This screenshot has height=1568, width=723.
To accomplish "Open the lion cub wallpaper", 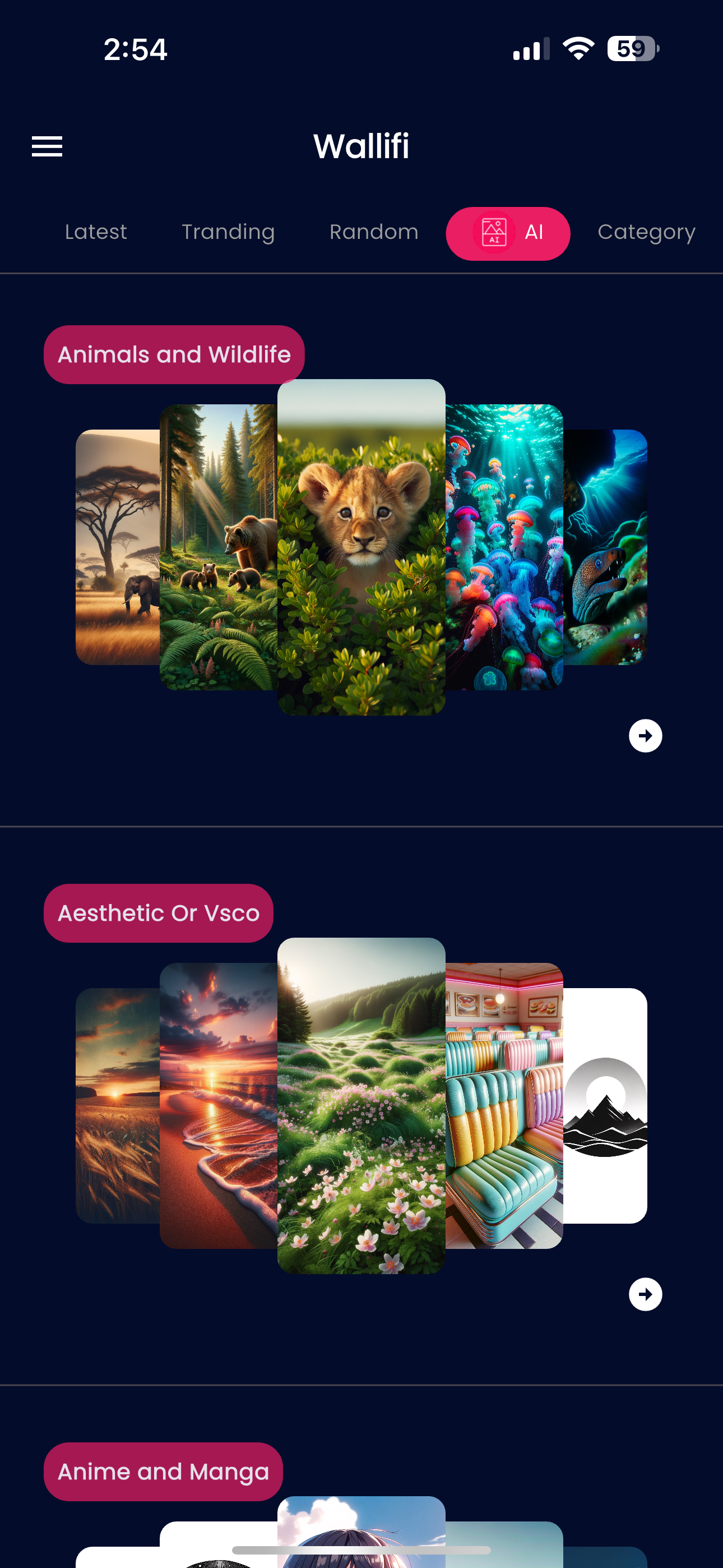I will click(x=361, y=547).
